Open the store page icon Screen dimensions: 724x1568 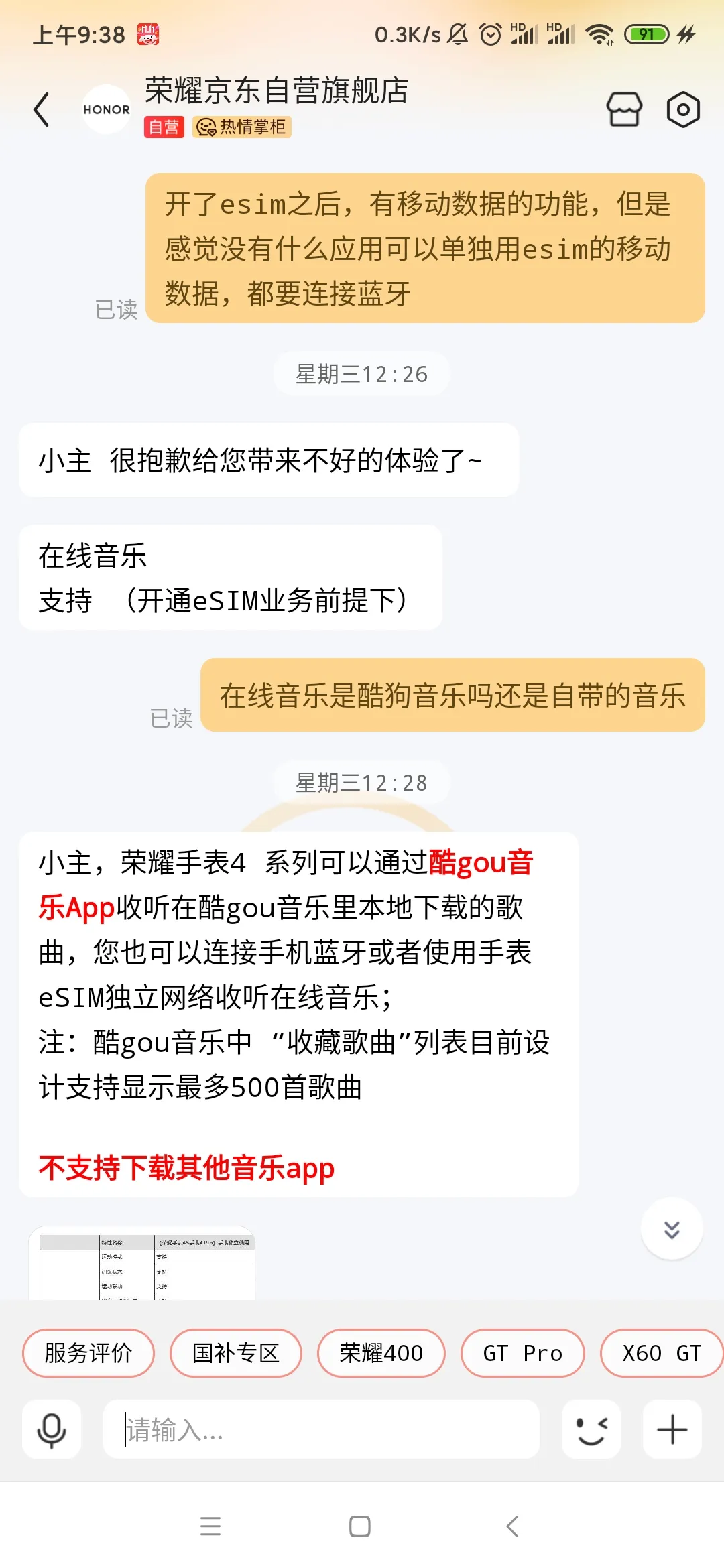(x=624, y=110)
